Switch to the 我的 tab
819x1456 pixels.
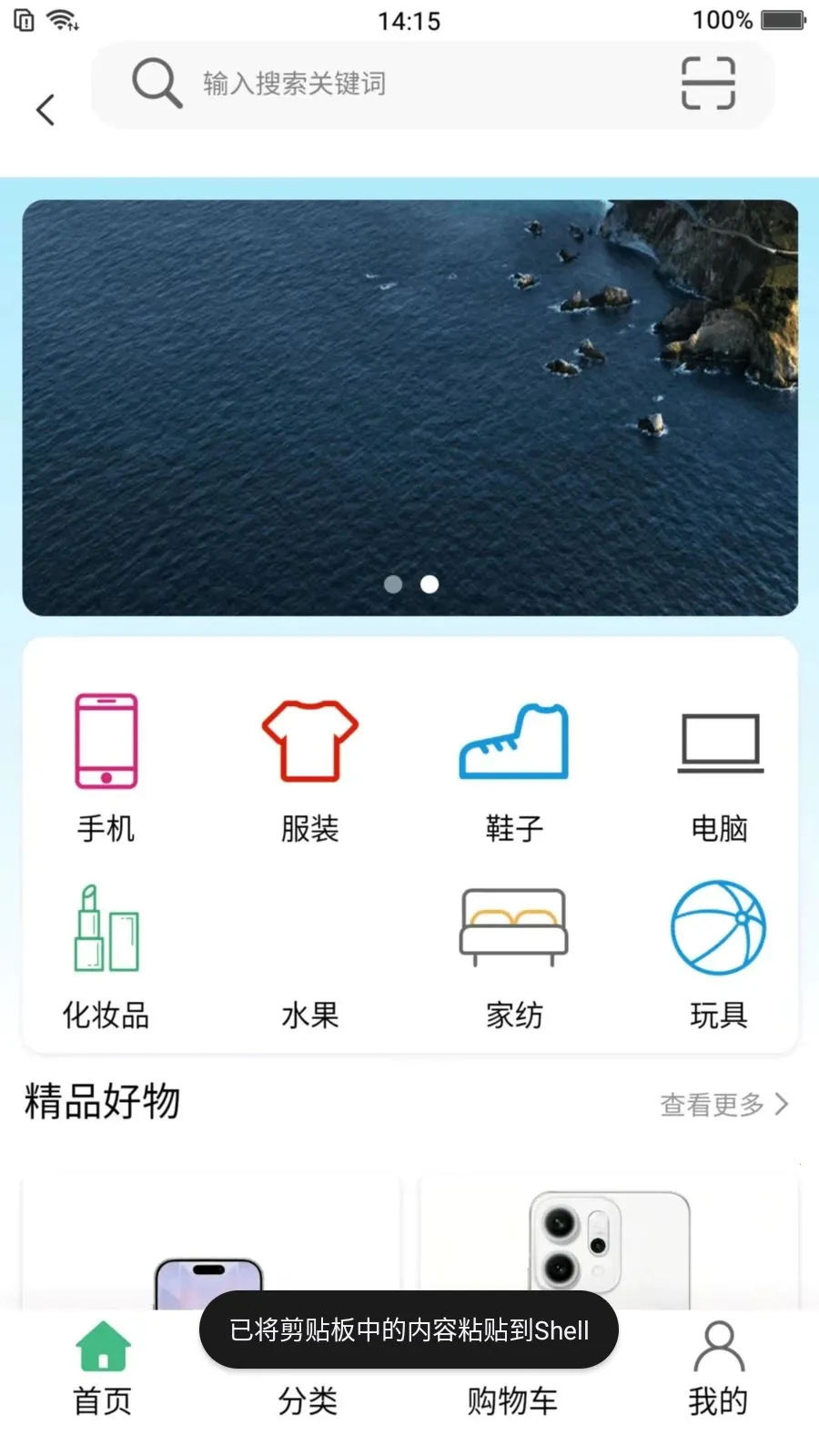coord(718,1369)
